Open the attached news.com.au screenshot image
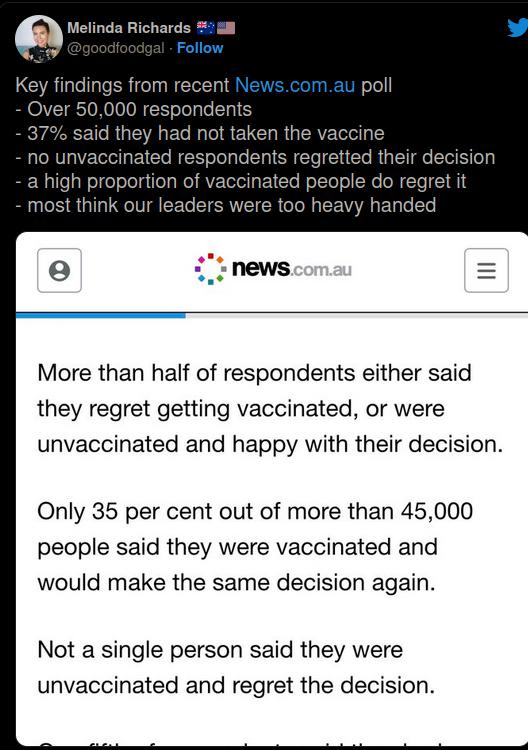Image resolution: width=528 pixels, height=750 pixels. (272, 488)
